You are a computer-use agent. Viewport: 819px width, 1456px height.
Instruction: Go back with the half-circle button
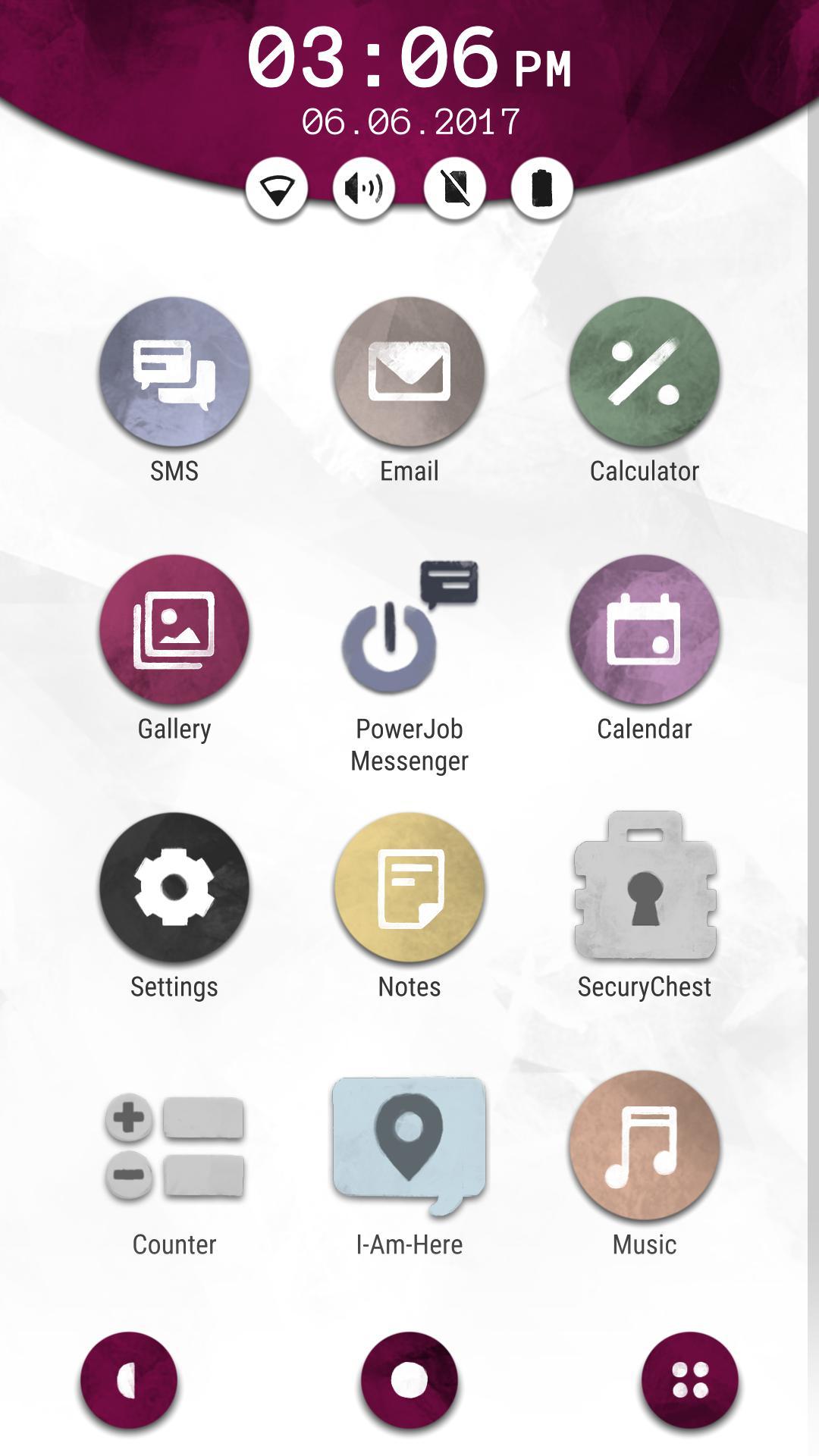[129, 1380]
